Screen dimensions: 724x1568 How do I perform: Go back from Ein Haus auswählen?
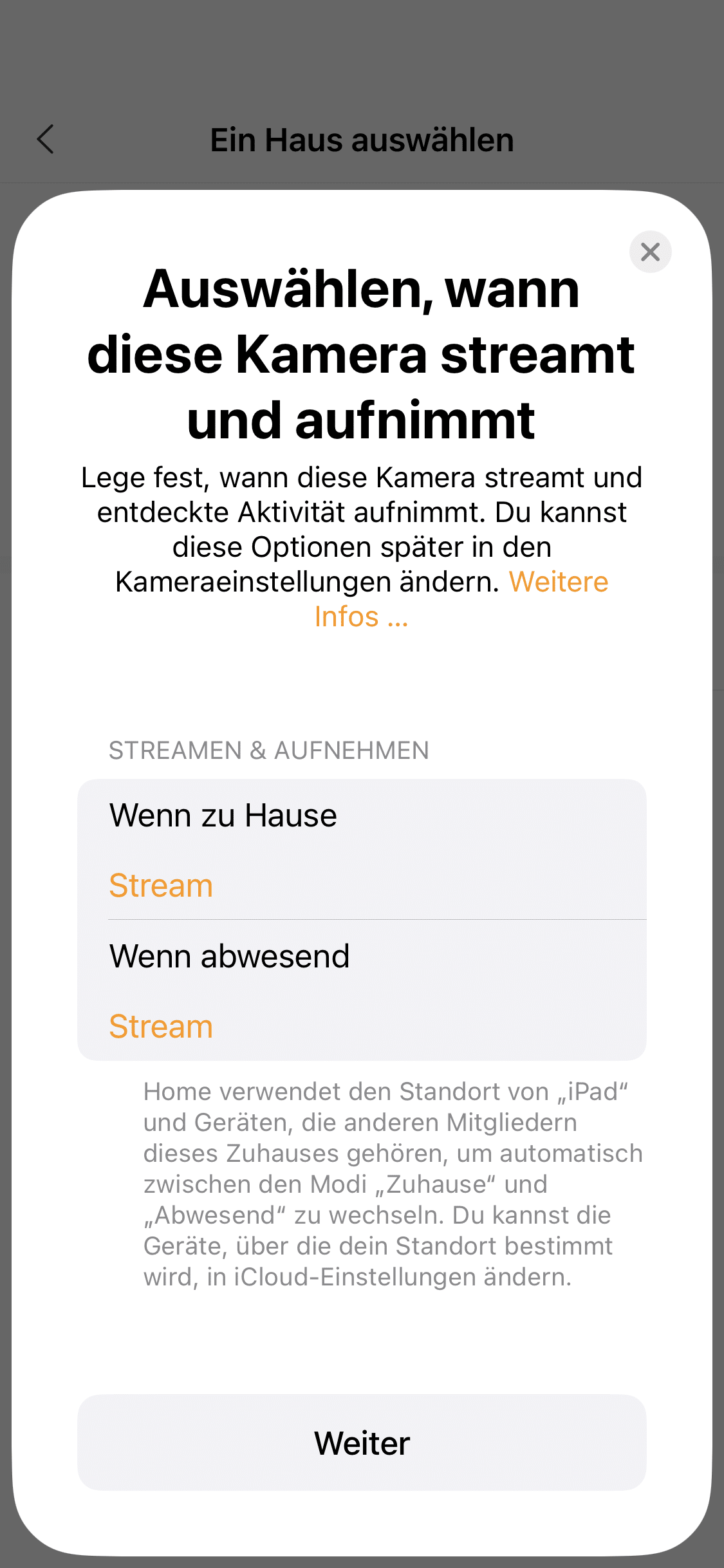point(46,139)
